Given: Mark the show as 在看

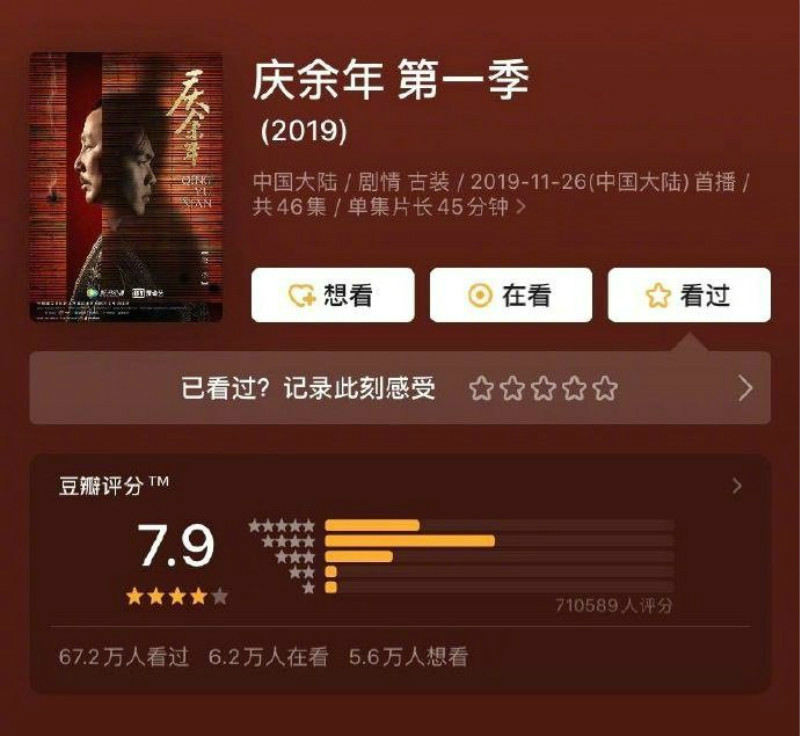Looking at the screenshot, I should pyautogui.click(x=510, y=295).
